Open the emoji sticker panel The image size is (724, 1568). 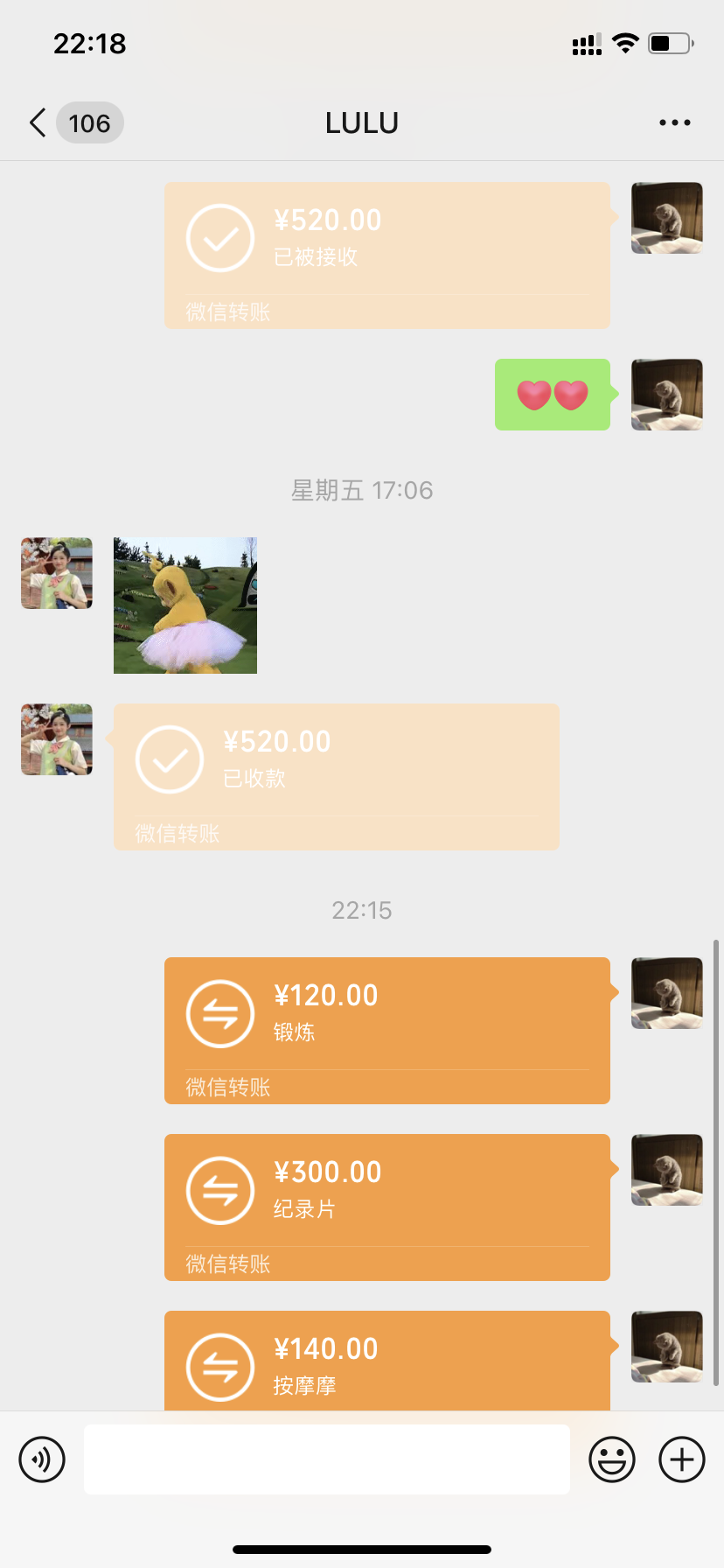[x=611, y=1459]
